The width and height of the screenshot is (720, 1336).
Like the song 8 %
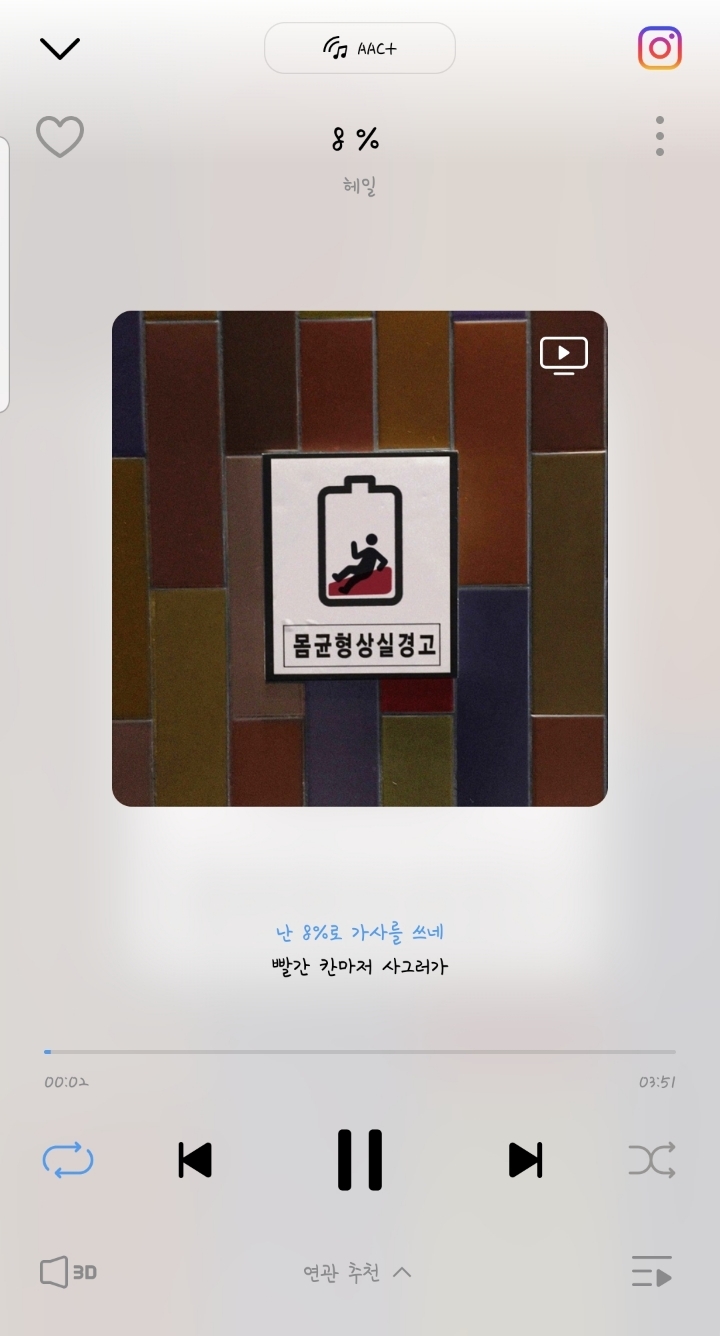point(60,137)
